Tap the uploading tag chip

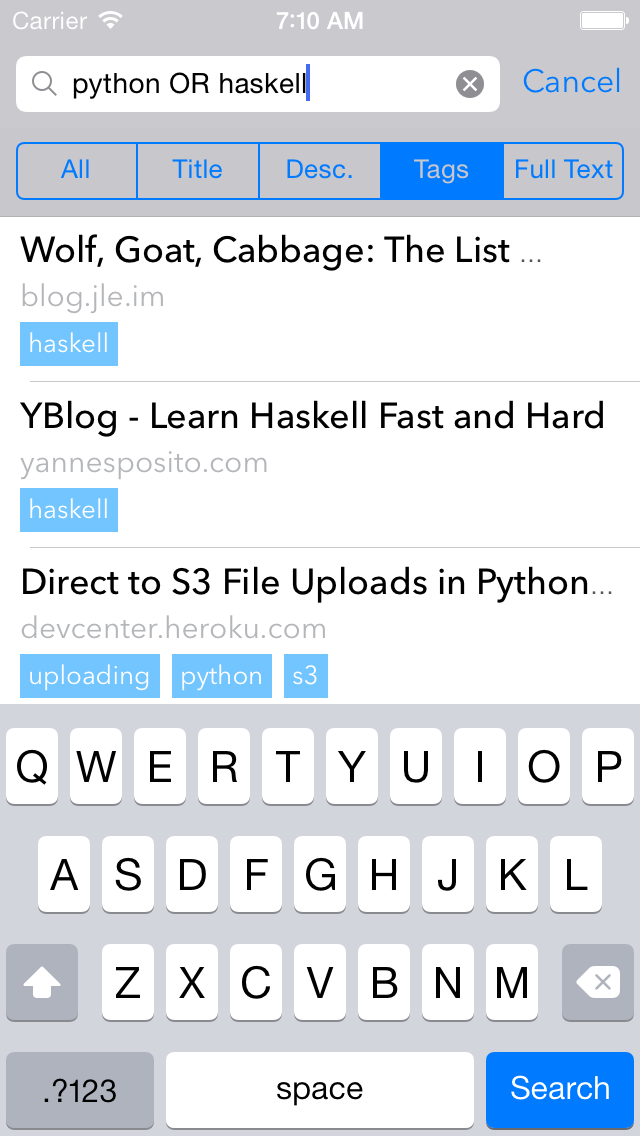[x=89, y=676]
